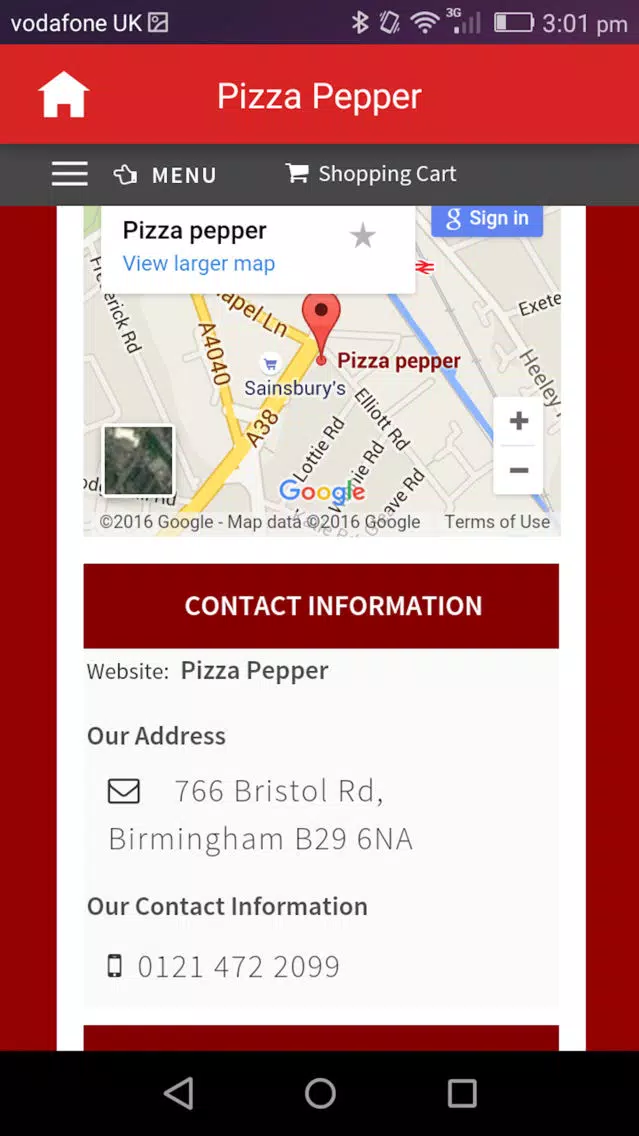639x1136 pixels.
Task: Star the Pizza pepper place on map
Action: pos(363,235)
